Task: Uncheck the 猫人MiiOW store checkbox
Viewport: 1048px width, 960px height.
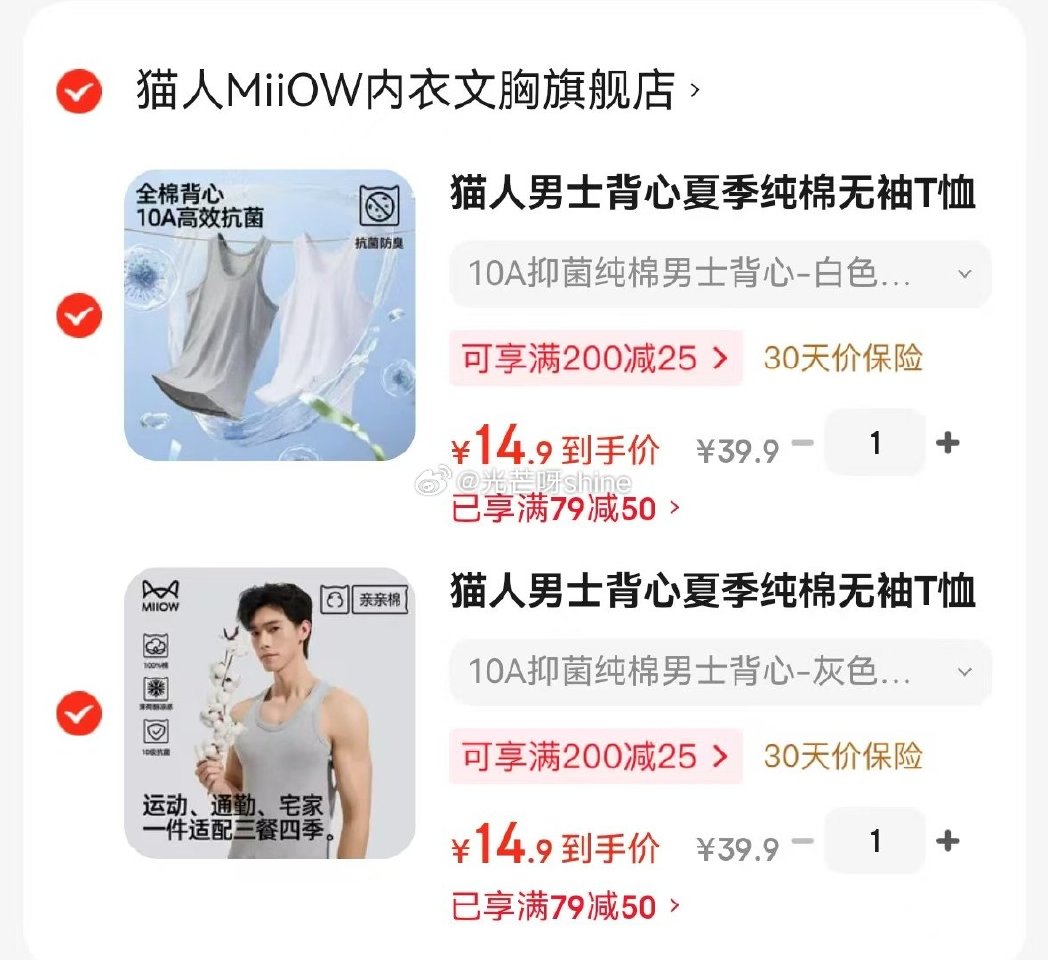Action: click(x=78, y=92)
